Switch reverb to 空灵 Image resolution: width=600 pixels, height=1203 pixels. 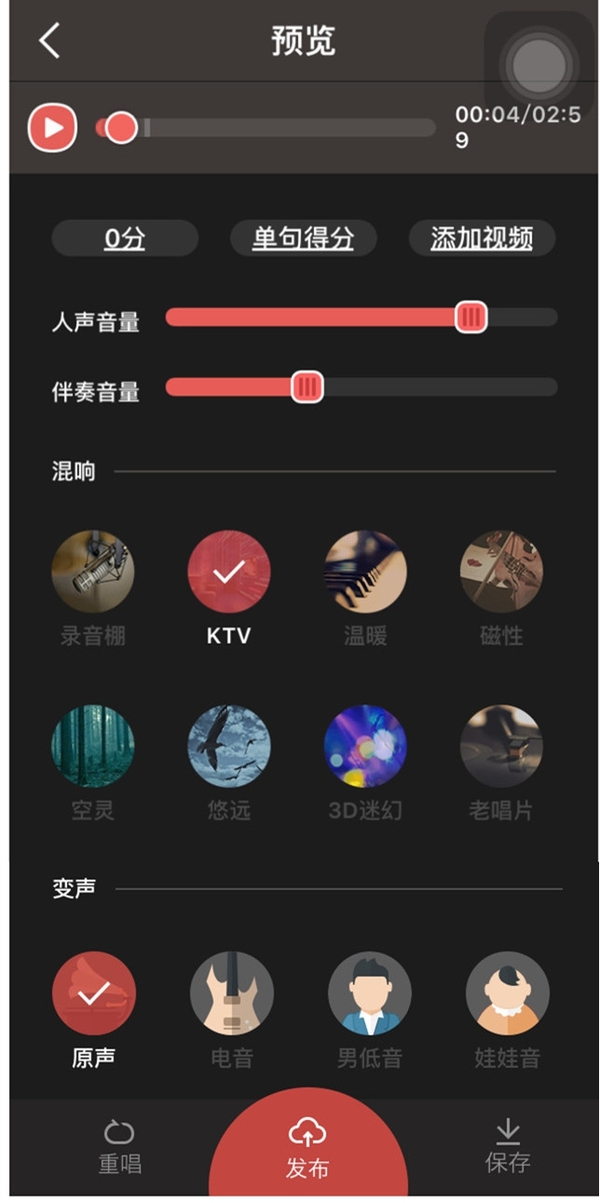coord(93,747)
